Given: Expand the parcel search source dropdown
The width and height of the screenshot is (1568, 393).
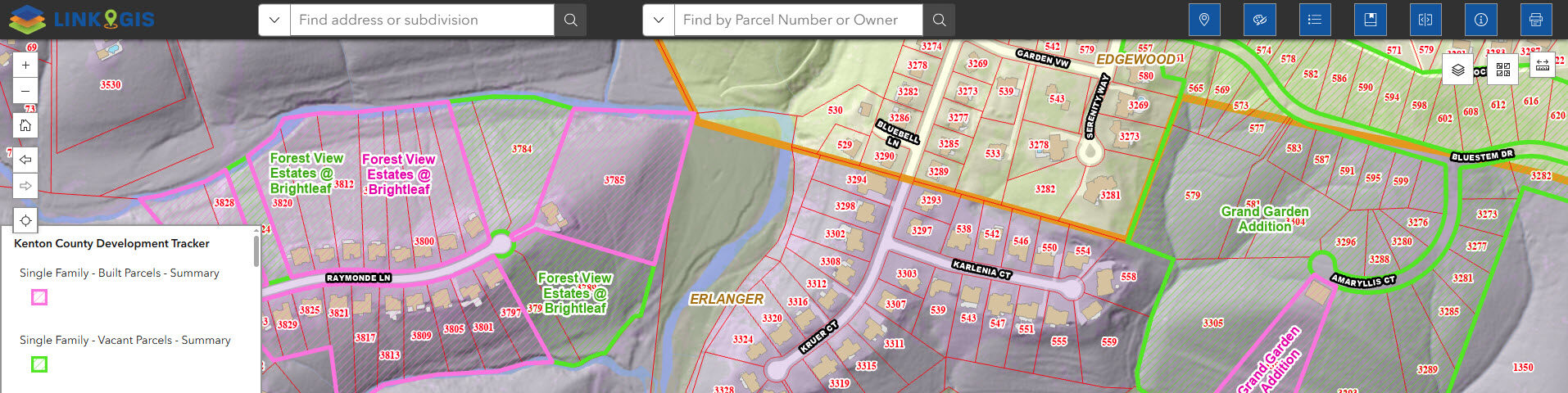Looking at the screenshot, I should click(659, 20).
